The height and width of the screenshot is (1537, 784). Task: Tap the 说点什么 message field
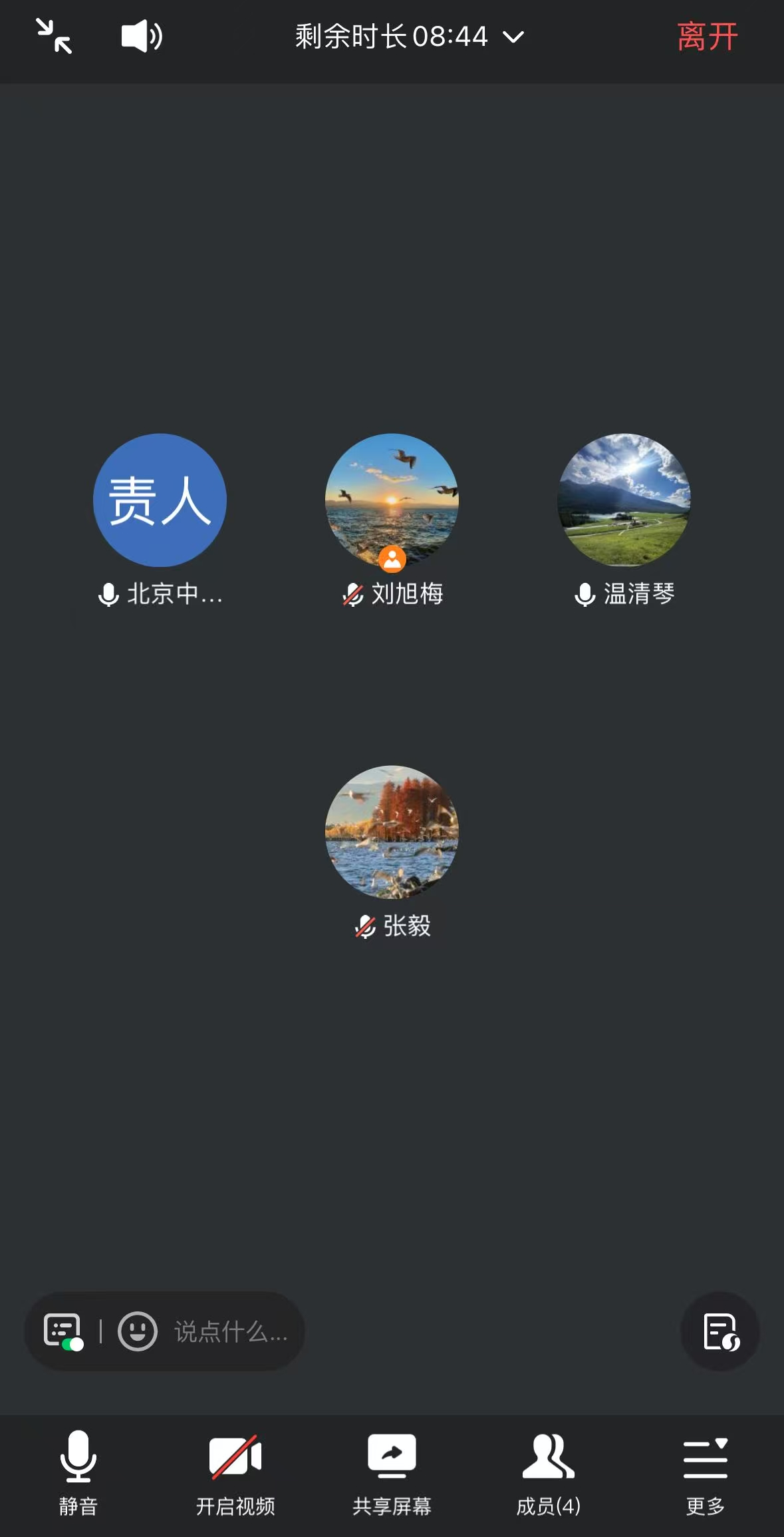click(x=231, y=1331)
